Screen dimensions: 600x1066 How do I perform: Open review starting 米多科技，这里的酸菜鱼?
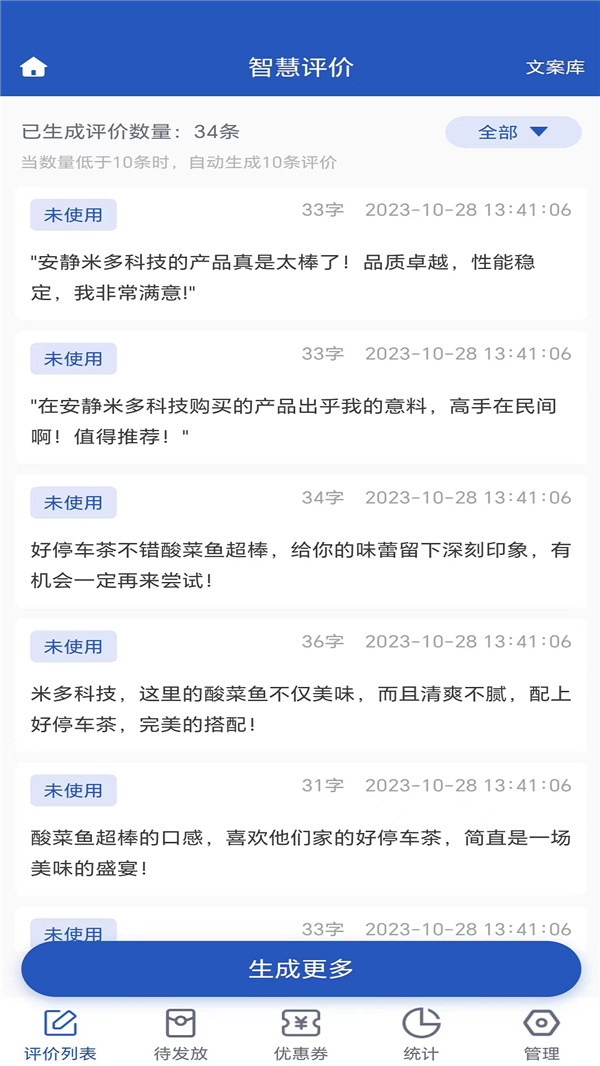300,708
